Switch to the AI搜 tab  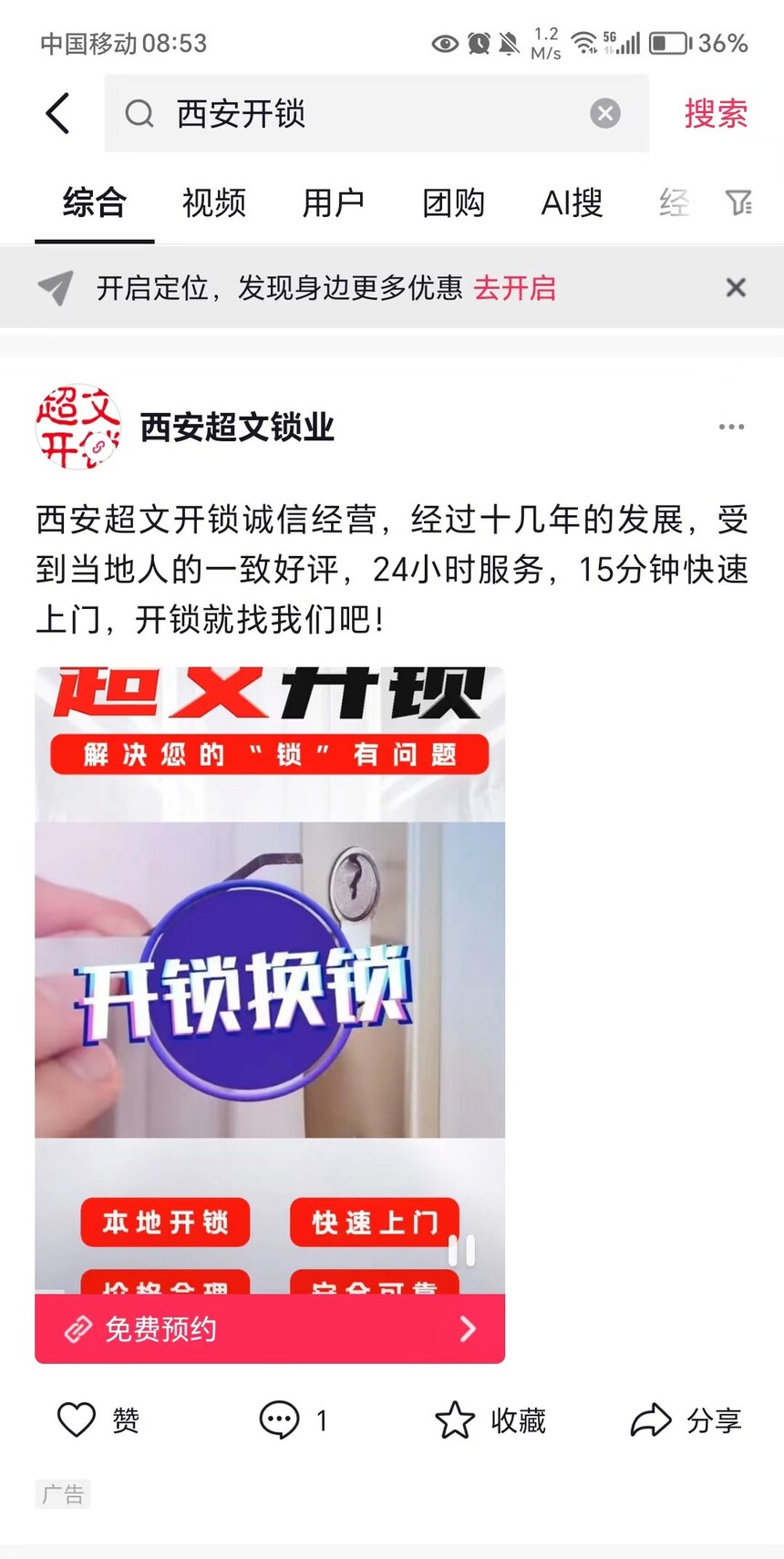tap(572, 202)
